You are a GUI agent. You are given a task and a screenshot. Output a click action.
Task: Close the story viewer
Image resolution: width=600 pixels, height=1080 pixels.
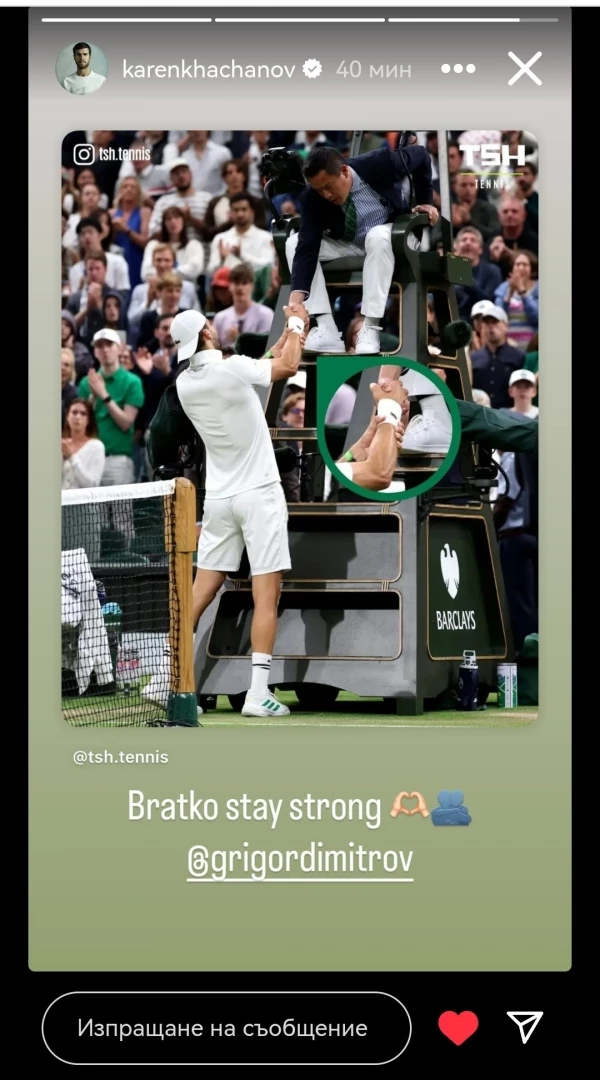[x=524, y=69]
